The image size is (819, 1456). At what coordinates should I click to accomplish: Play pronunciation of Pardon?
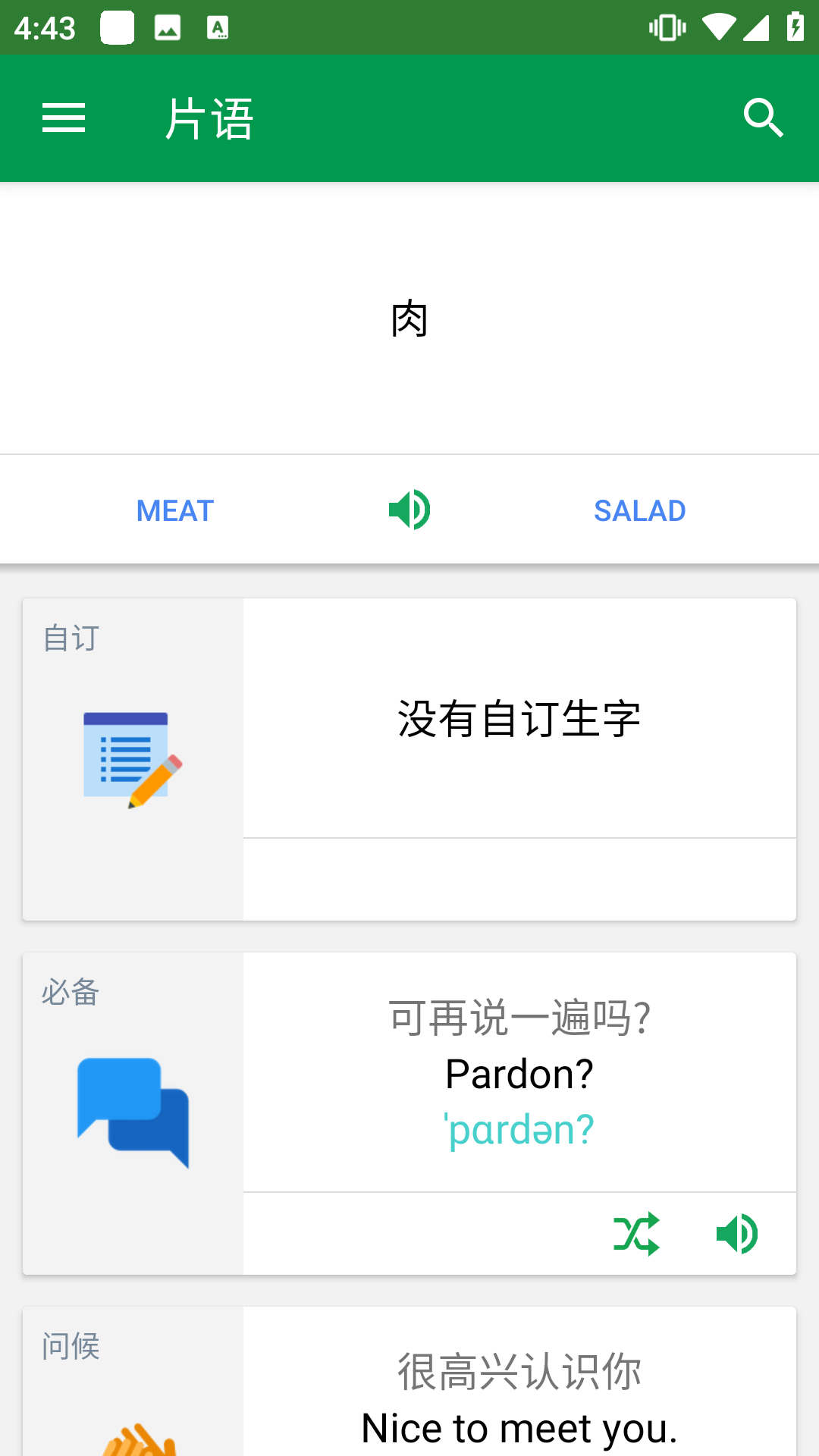click(737, 1234)
